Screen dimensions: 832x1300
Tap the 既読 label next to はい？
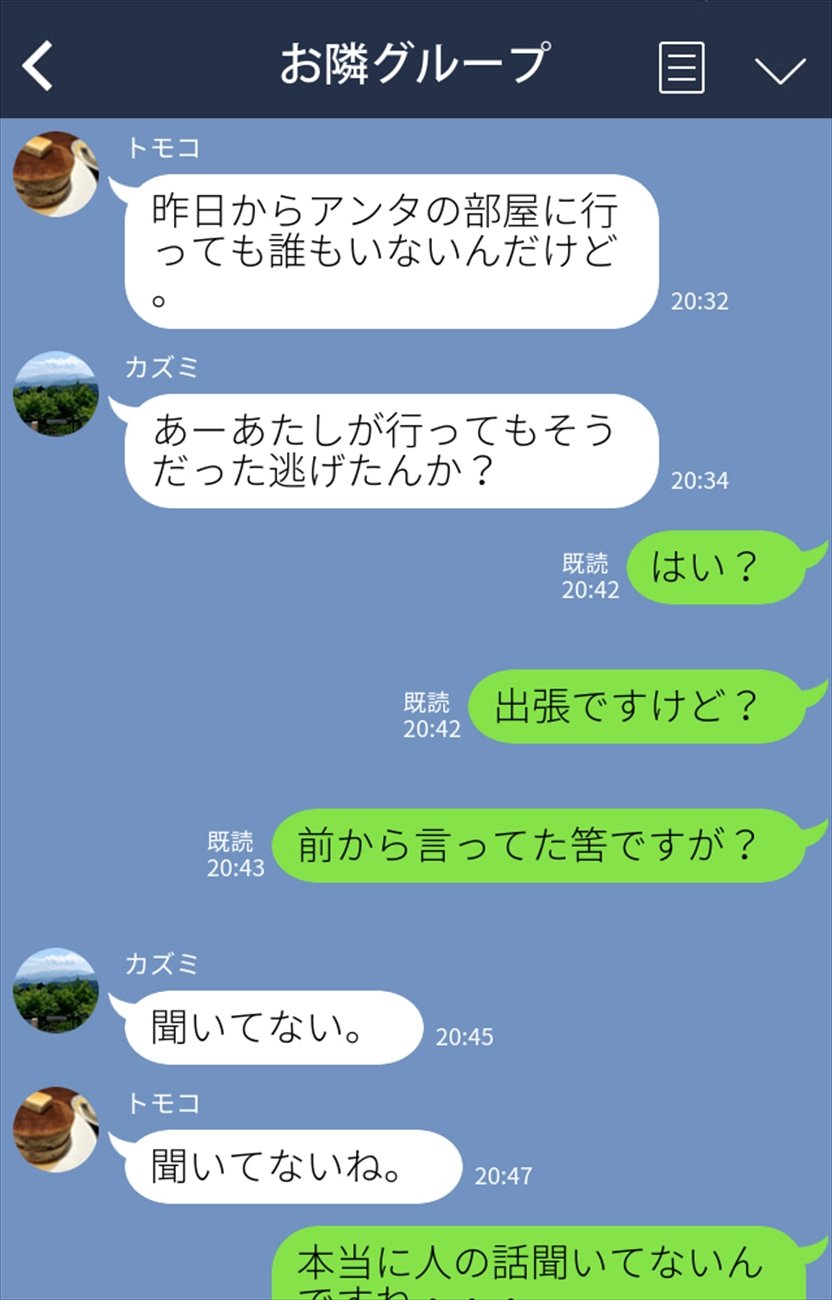(x=584, y=563)
